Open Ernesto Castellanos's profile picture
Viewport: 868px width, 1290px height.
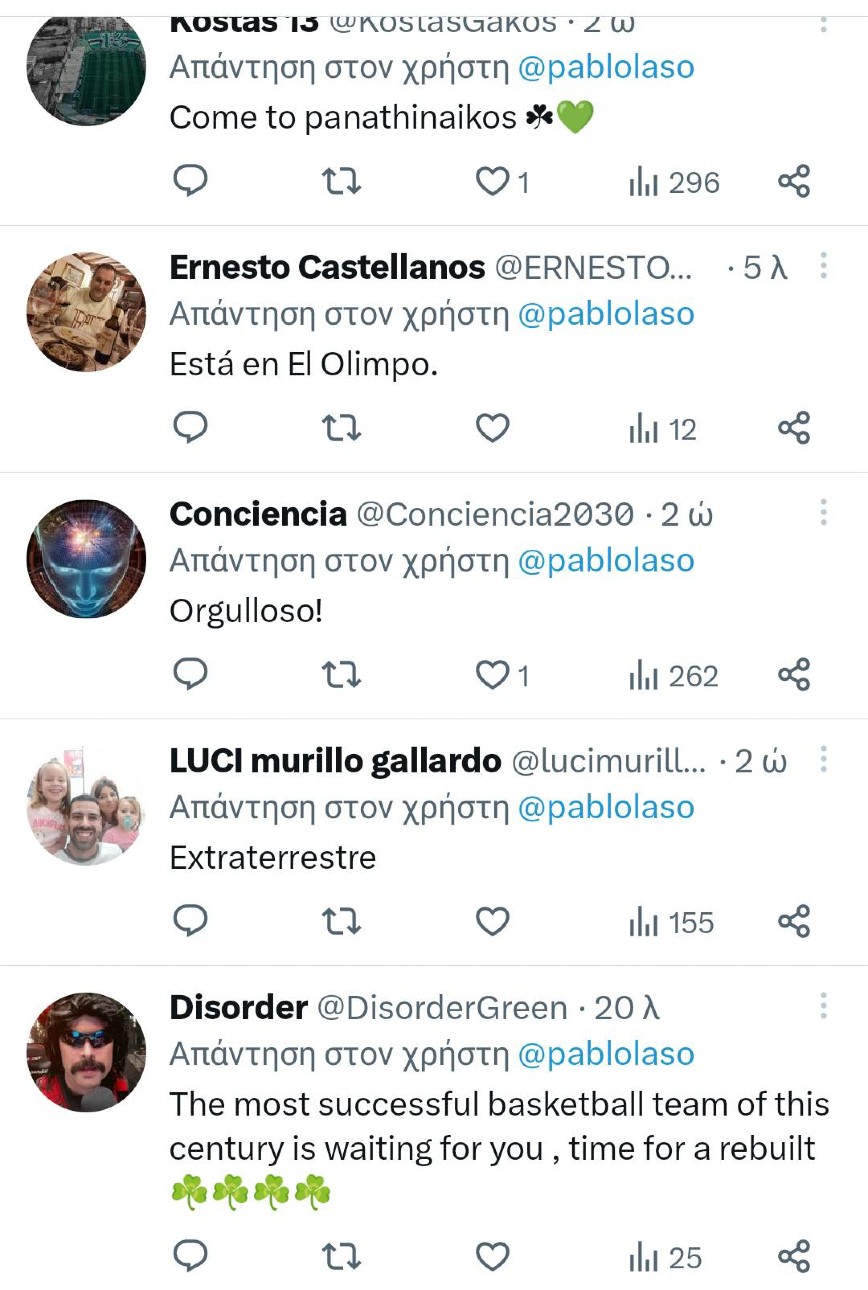86,312
